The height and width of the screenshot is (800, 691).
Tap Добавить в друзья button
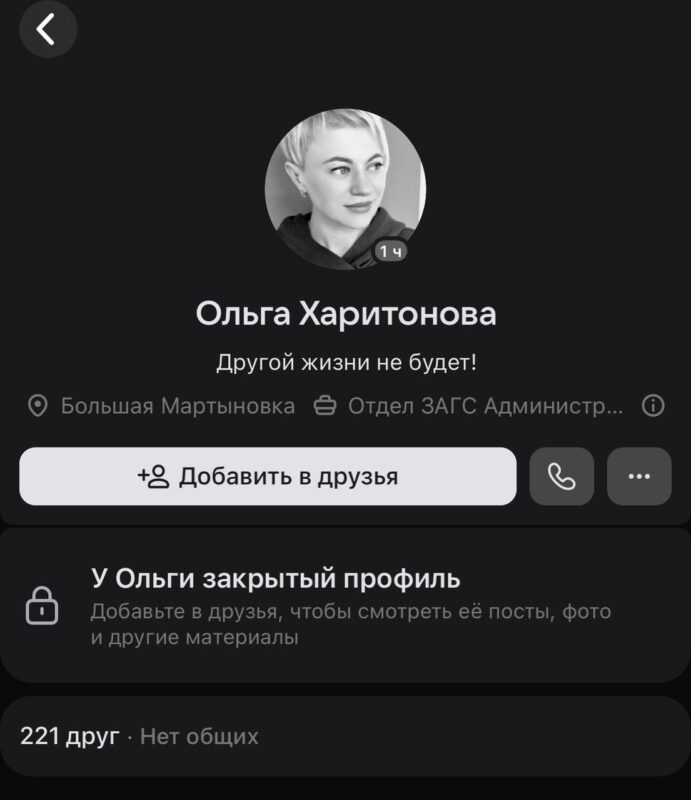(x=268, y=477)
